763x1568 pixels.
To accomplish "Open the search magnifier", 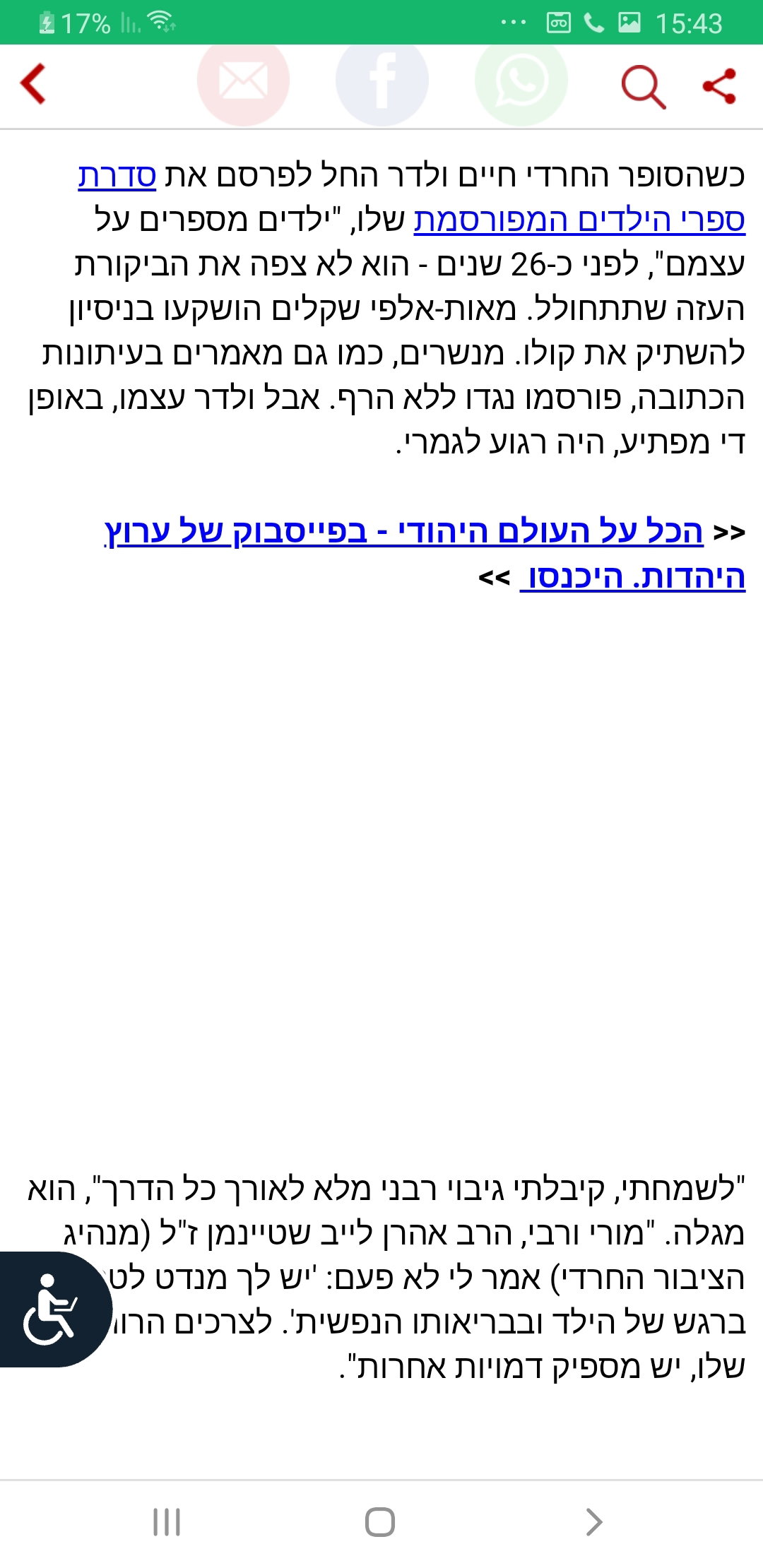I will [x=643, y=87].
